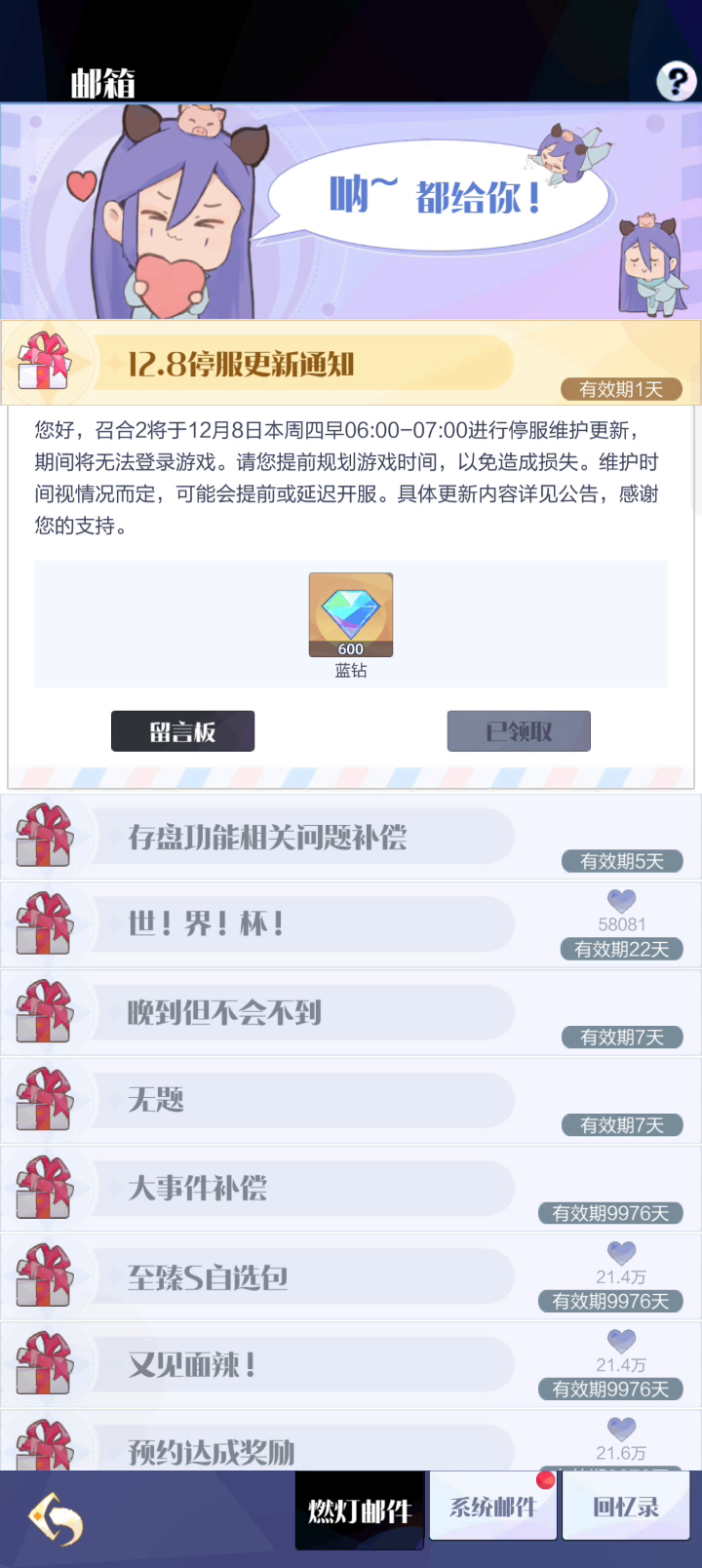Open the 预约达成奖励 mail
This screenshot has height=1568, width=702.
pyautogui.click(x=351, y=1441)
